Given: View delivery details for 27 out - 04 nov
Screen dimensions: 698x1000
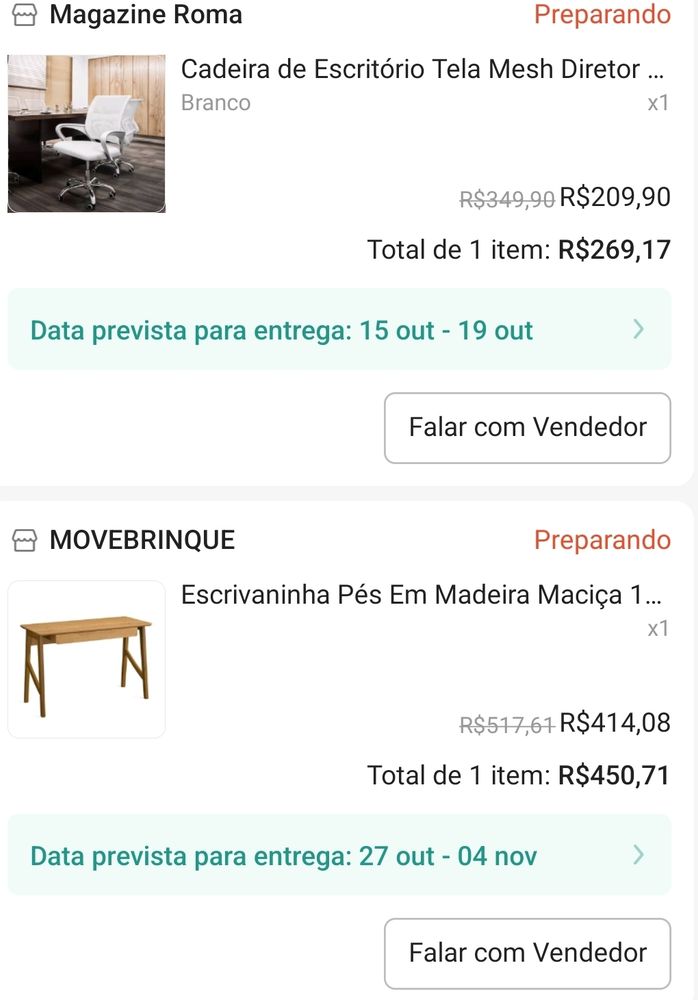Looking at the screenshot, I should 339,856.
